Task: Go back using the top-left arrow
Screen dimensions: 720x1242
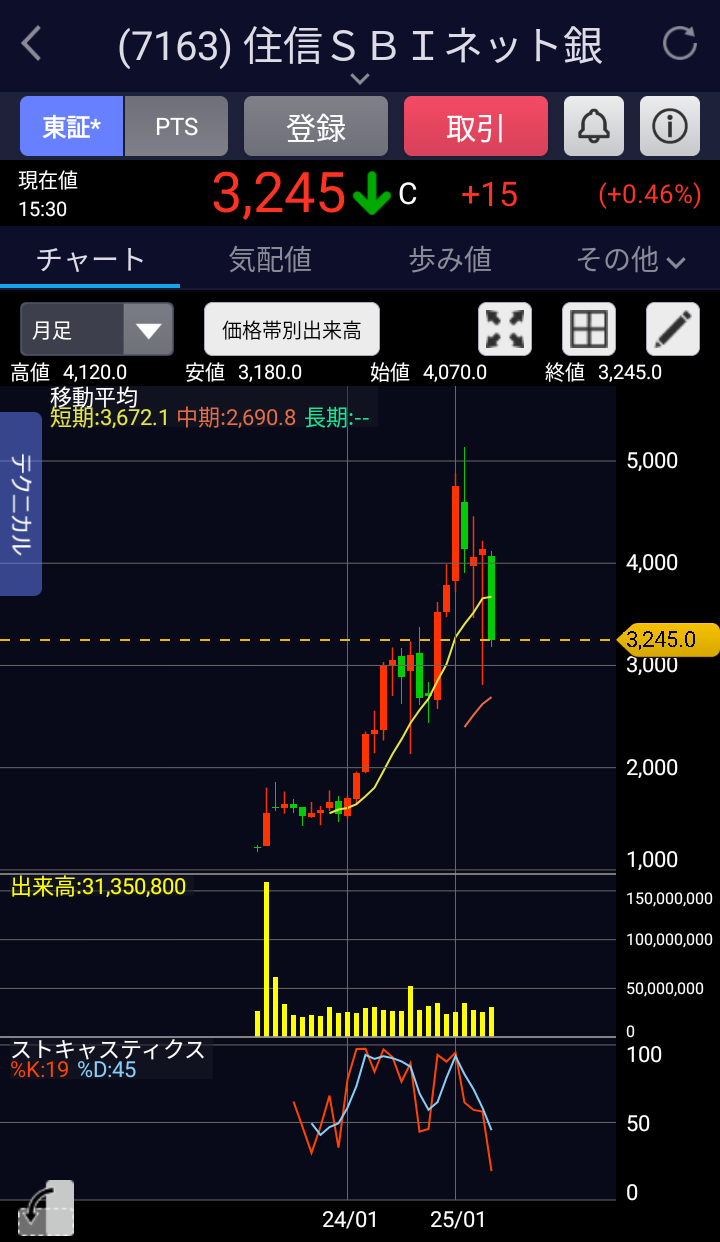Action: [x=32, y=44]
